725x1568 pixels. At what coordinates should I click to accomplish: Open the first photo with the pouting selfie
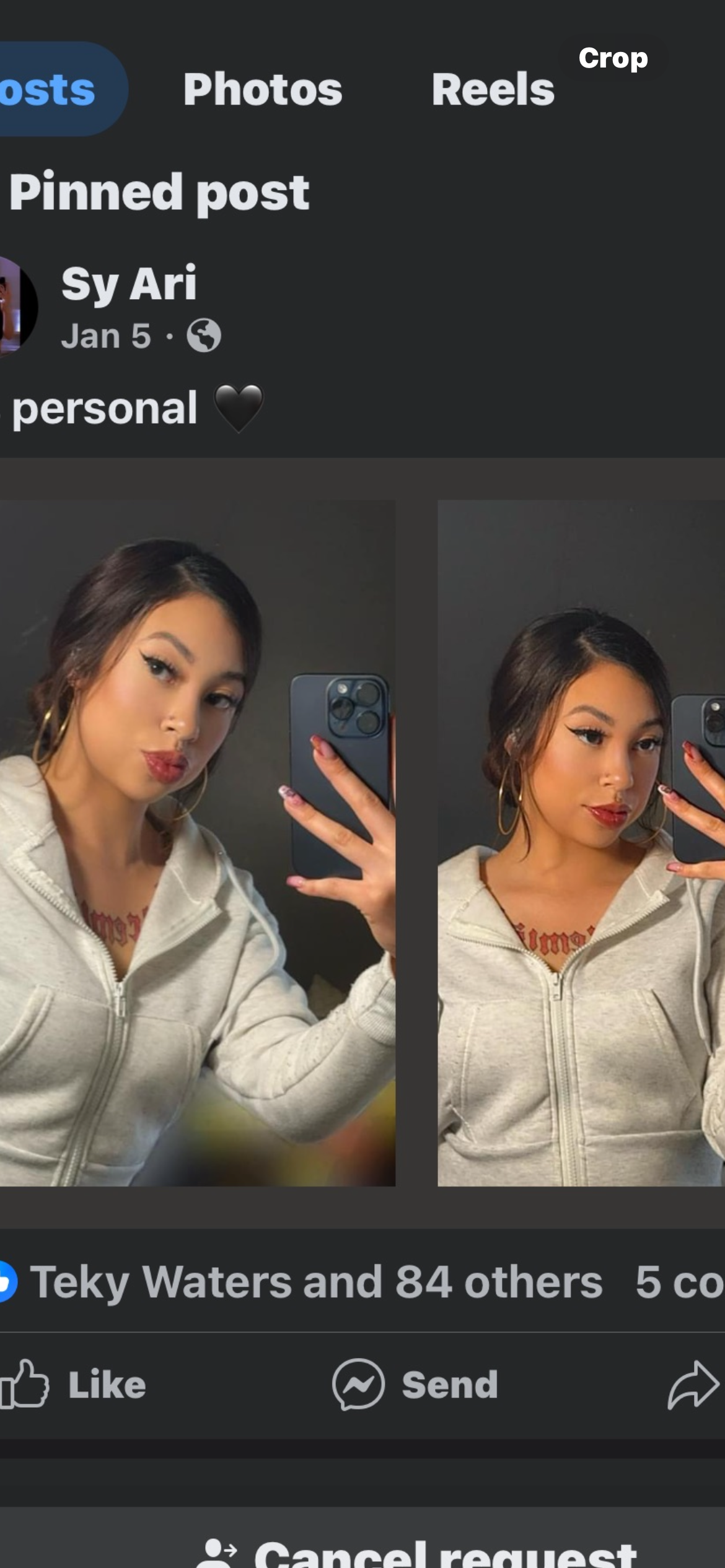coord(197,842)
